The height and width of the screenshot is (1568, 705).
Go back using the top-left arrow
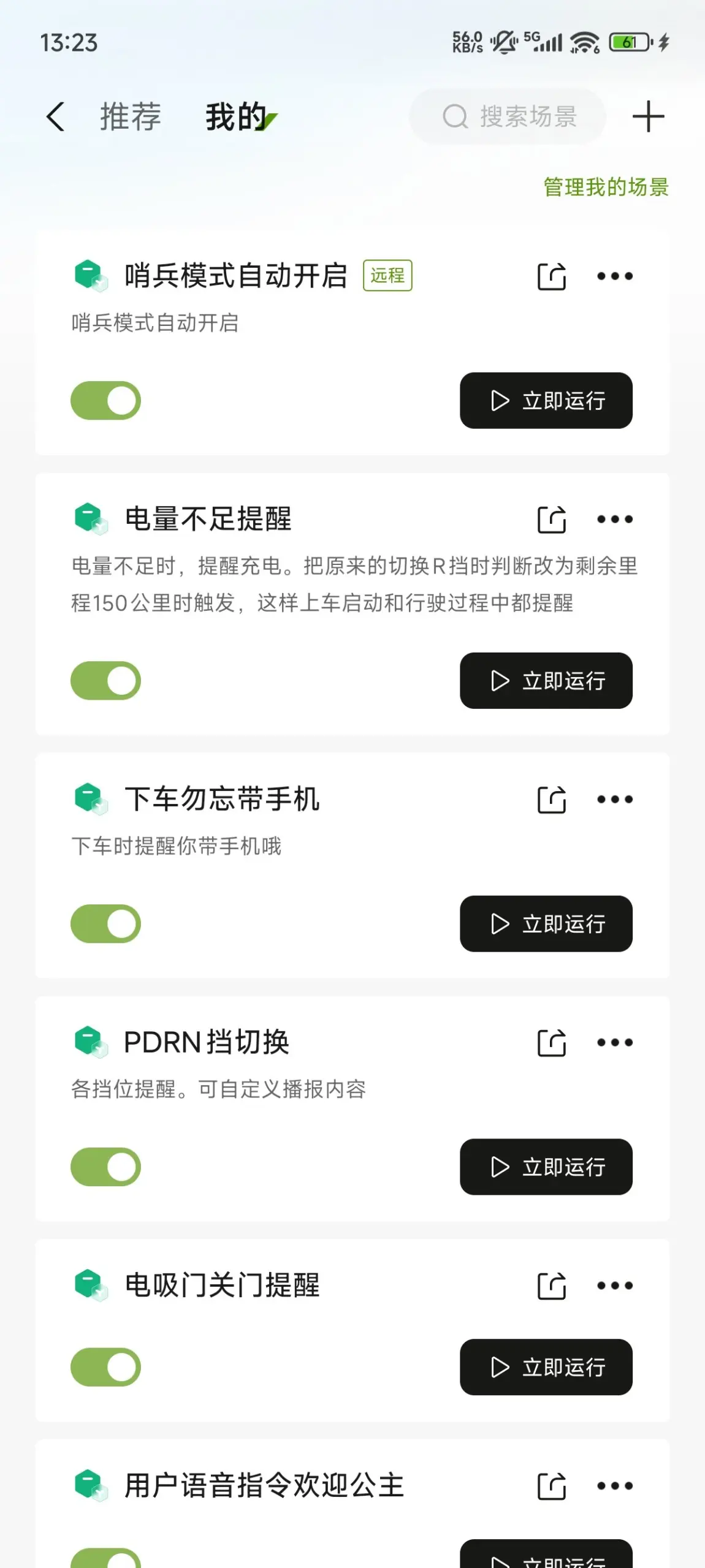pyautogui.click(x=55, y=116)
